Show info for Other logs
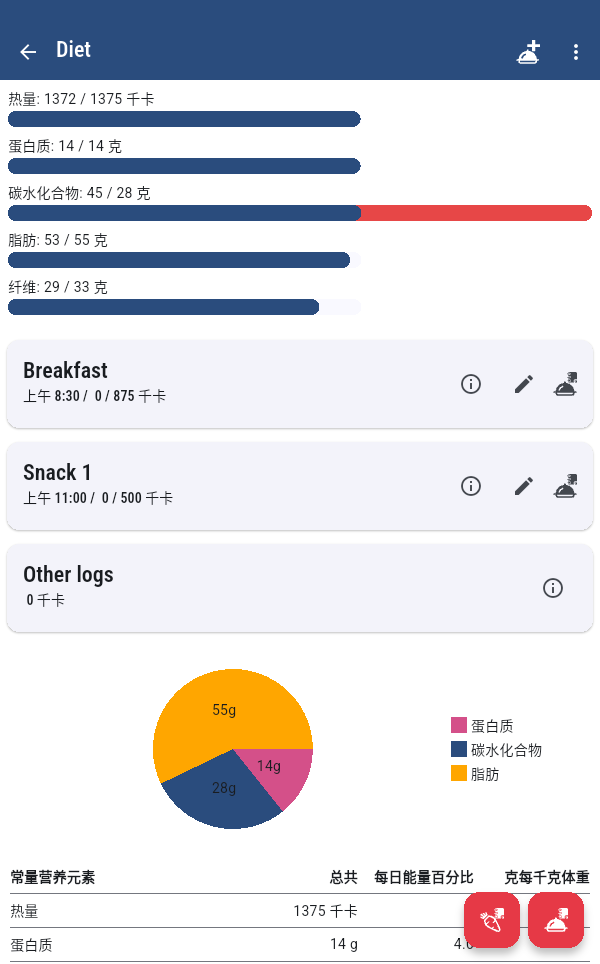This screenshot has width=600, height=964. point(553,588)
